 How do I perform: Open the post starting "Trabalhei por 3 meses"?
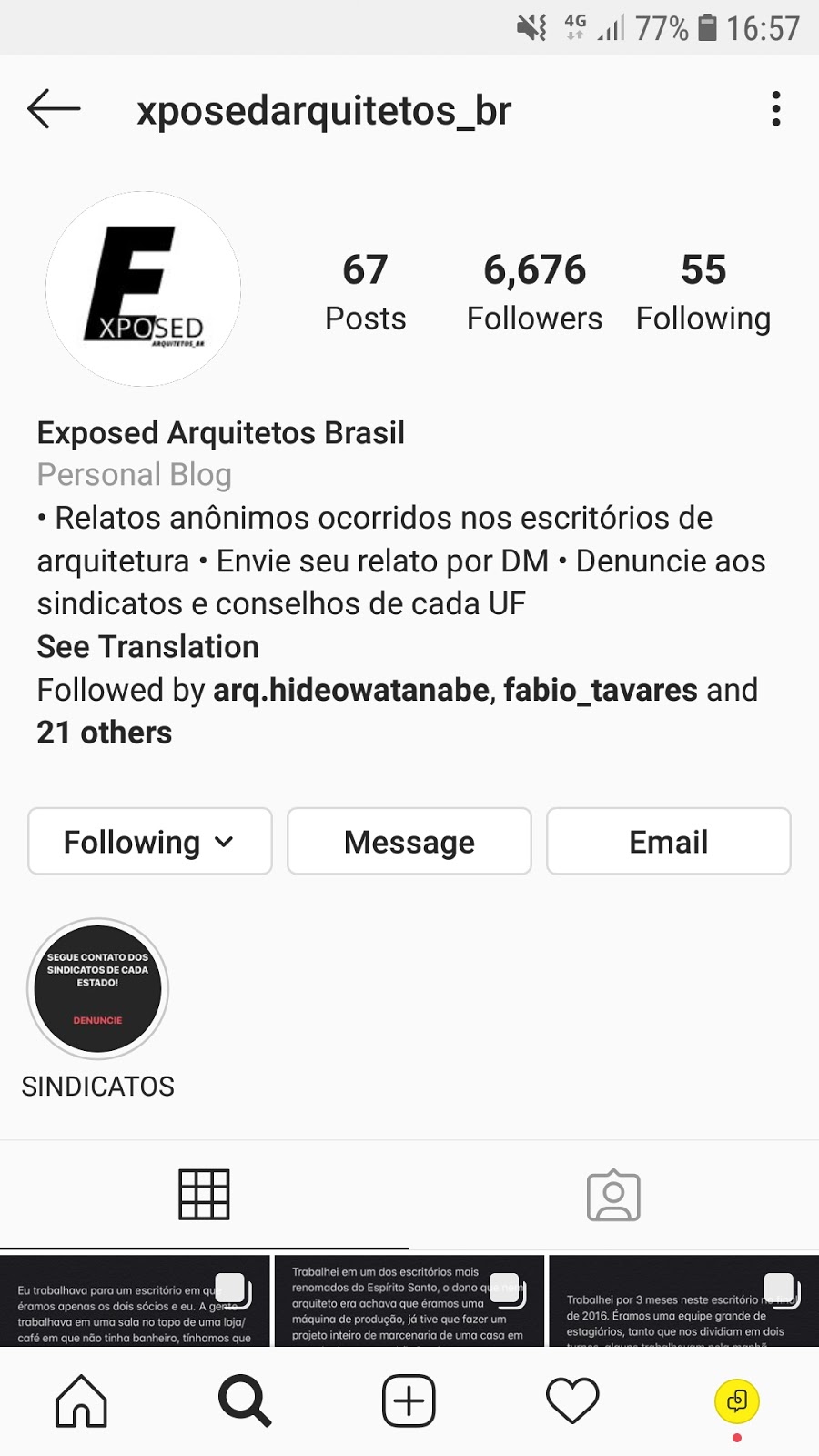click(x=682, y=1301)
